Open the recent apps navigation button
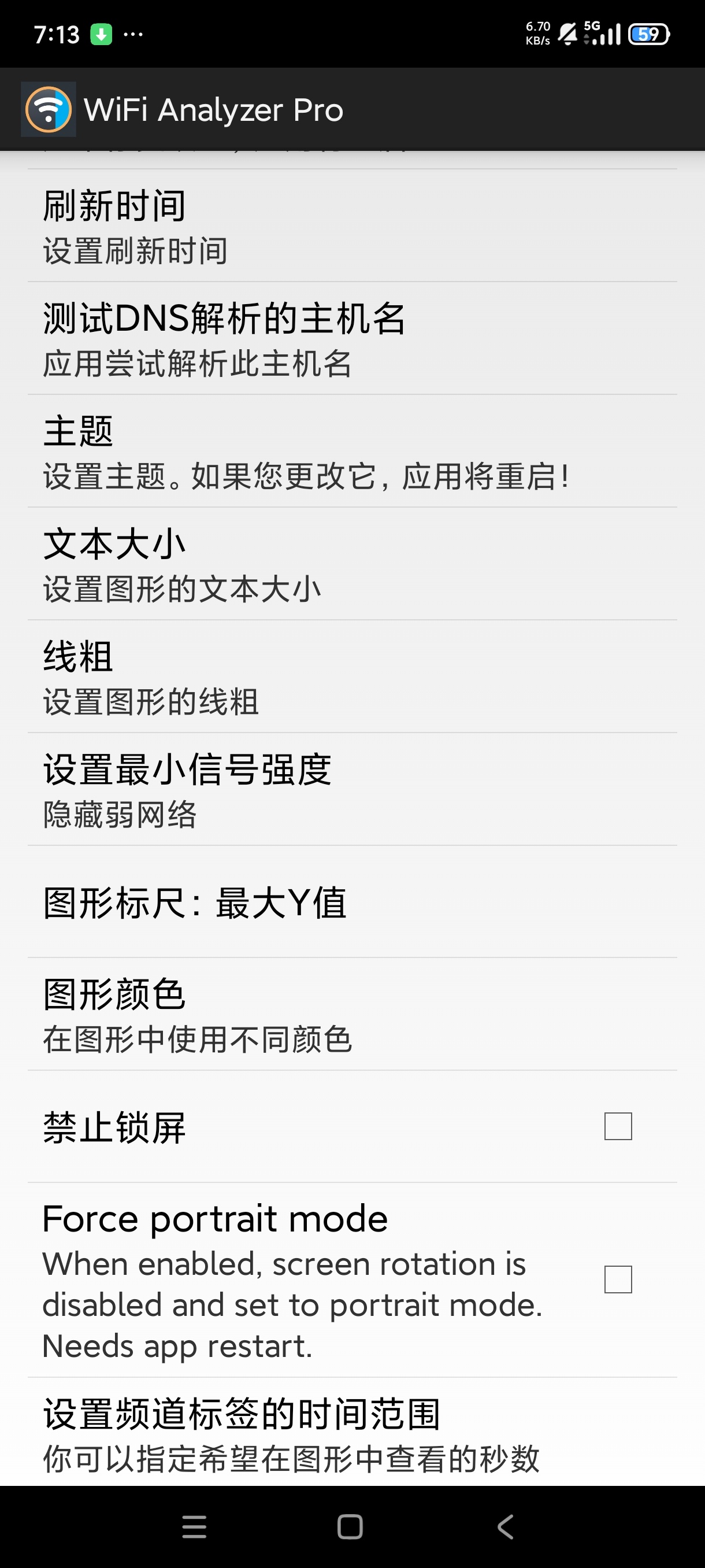 pyautogui.click(x=194, y=1526)
